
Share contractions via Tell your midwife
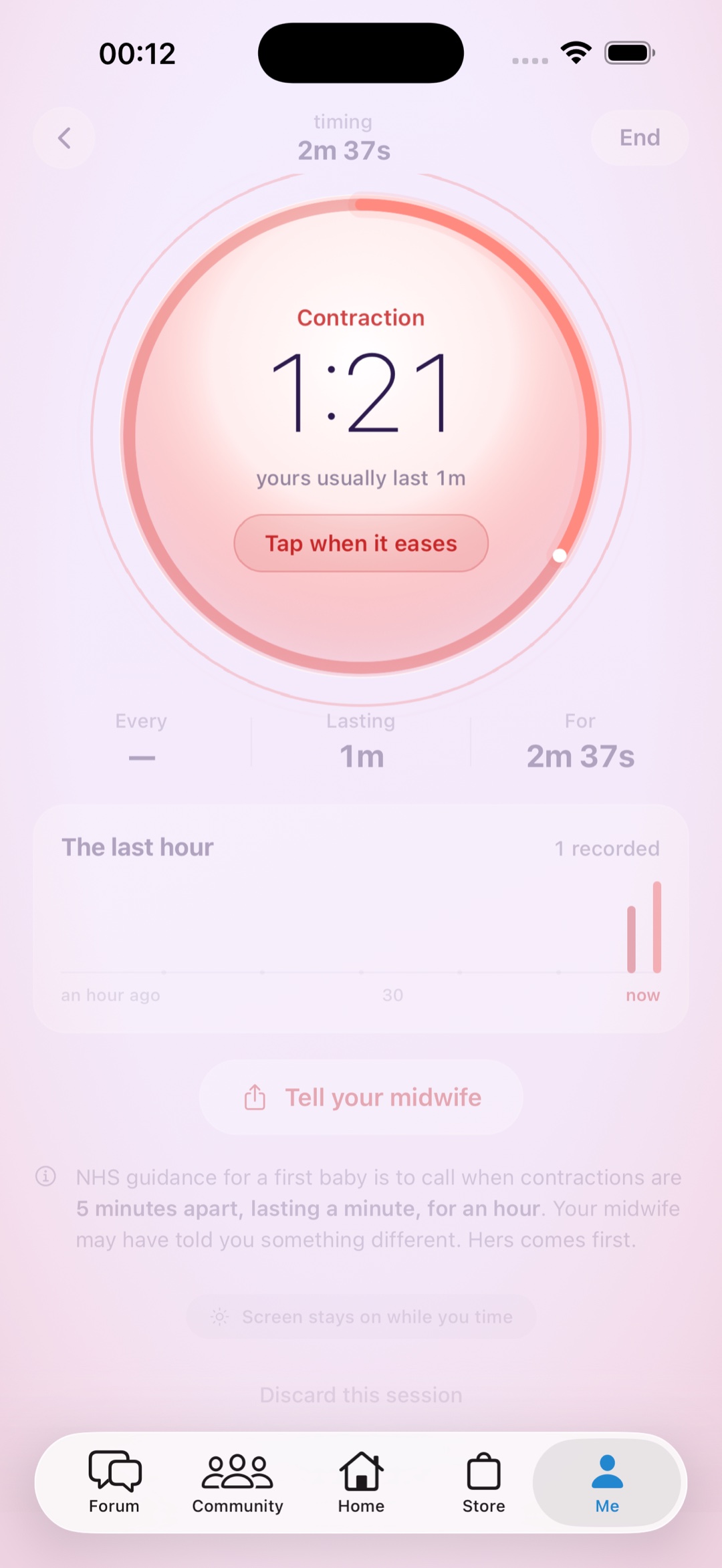[361, 1097]
